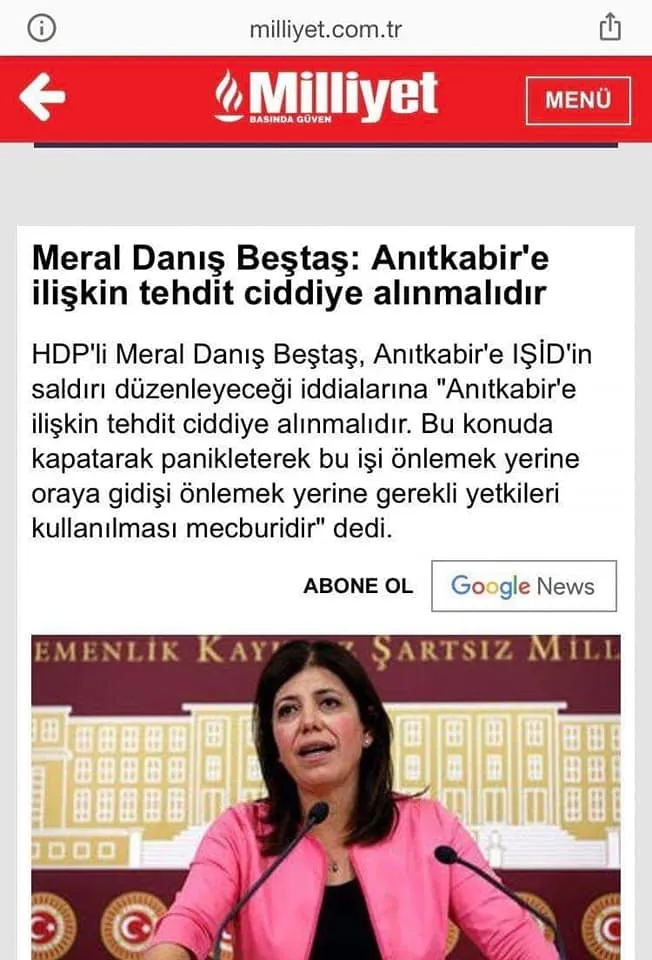Viewport: 652px width, 960px height.
Task: Open the site info icon
Action: click(41, 28)
